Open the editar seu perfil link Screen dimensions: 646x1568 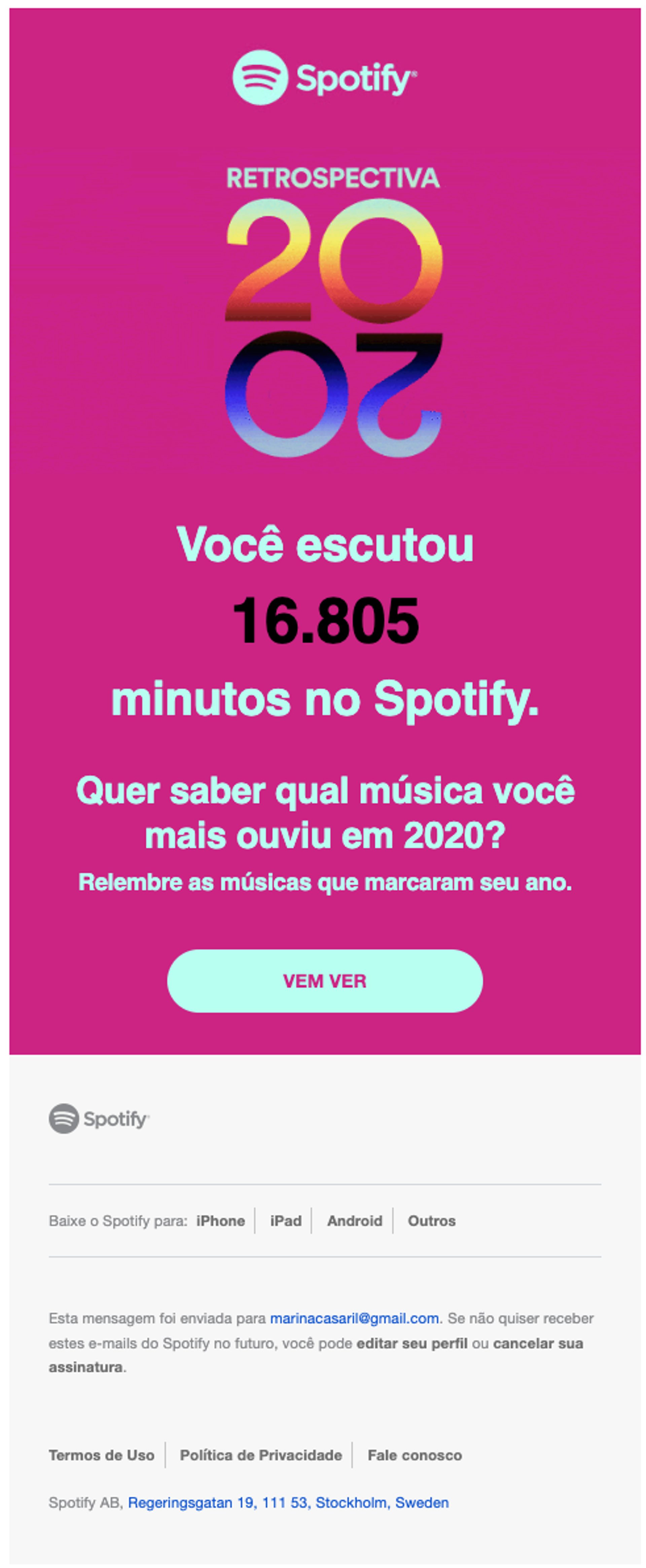[412, 1343]
